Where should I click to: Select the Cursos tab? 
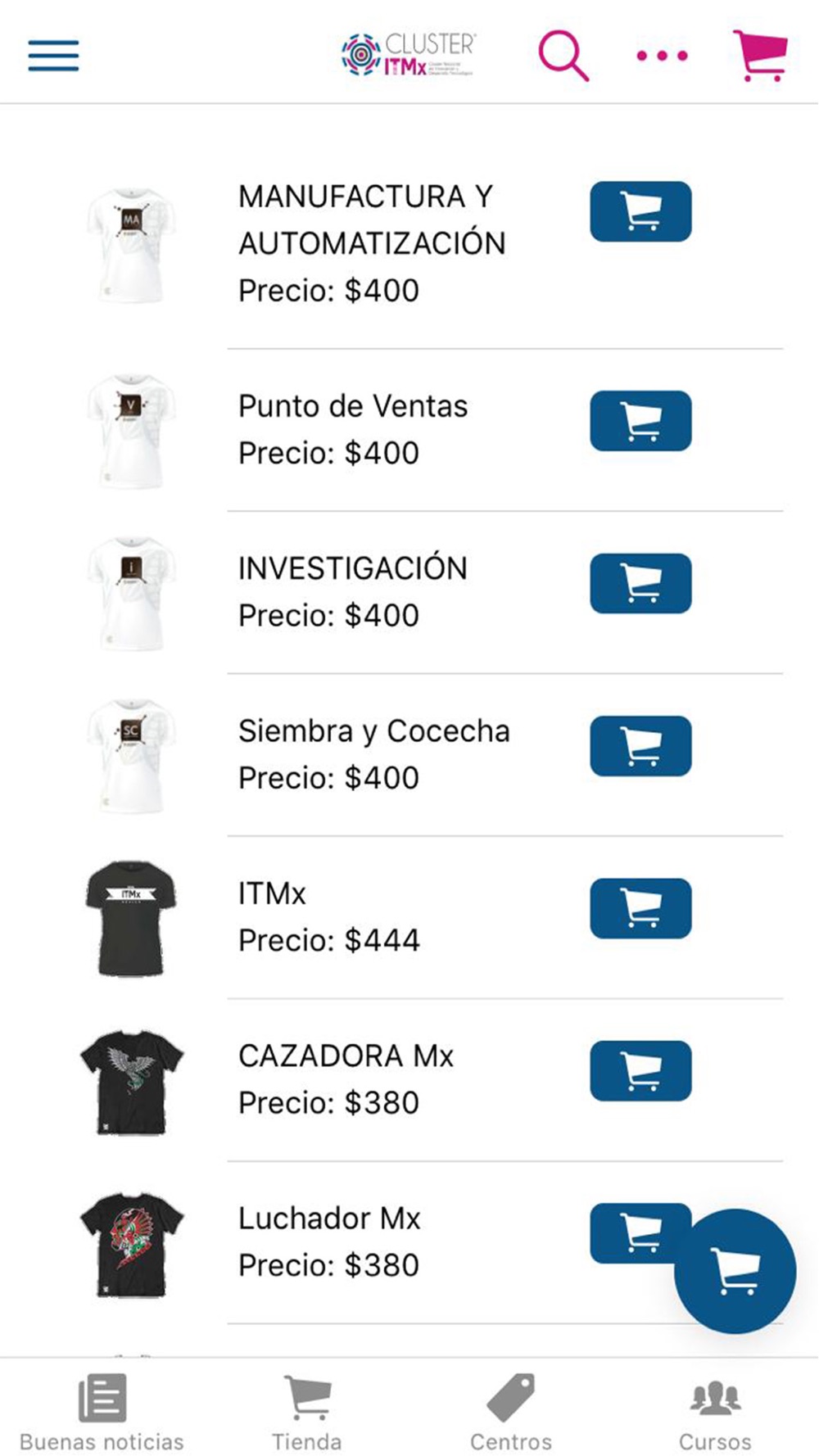(715, 1412)
